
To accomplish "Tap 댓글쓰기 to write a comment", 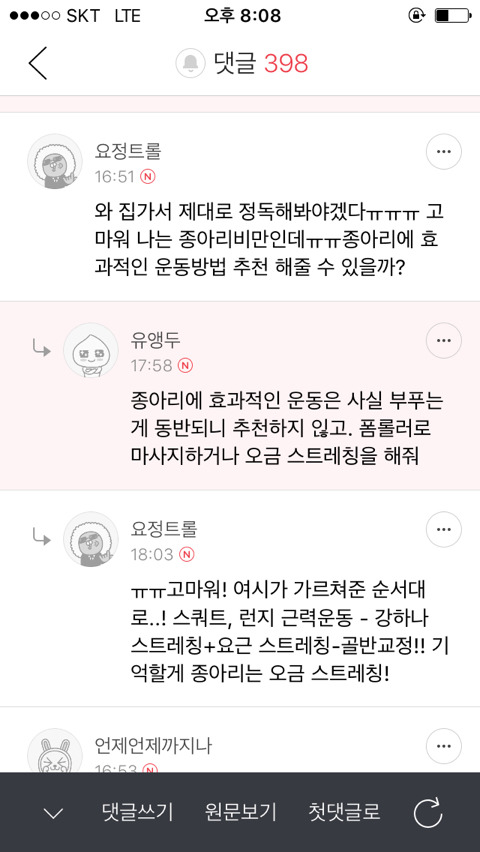I will 138,812.
